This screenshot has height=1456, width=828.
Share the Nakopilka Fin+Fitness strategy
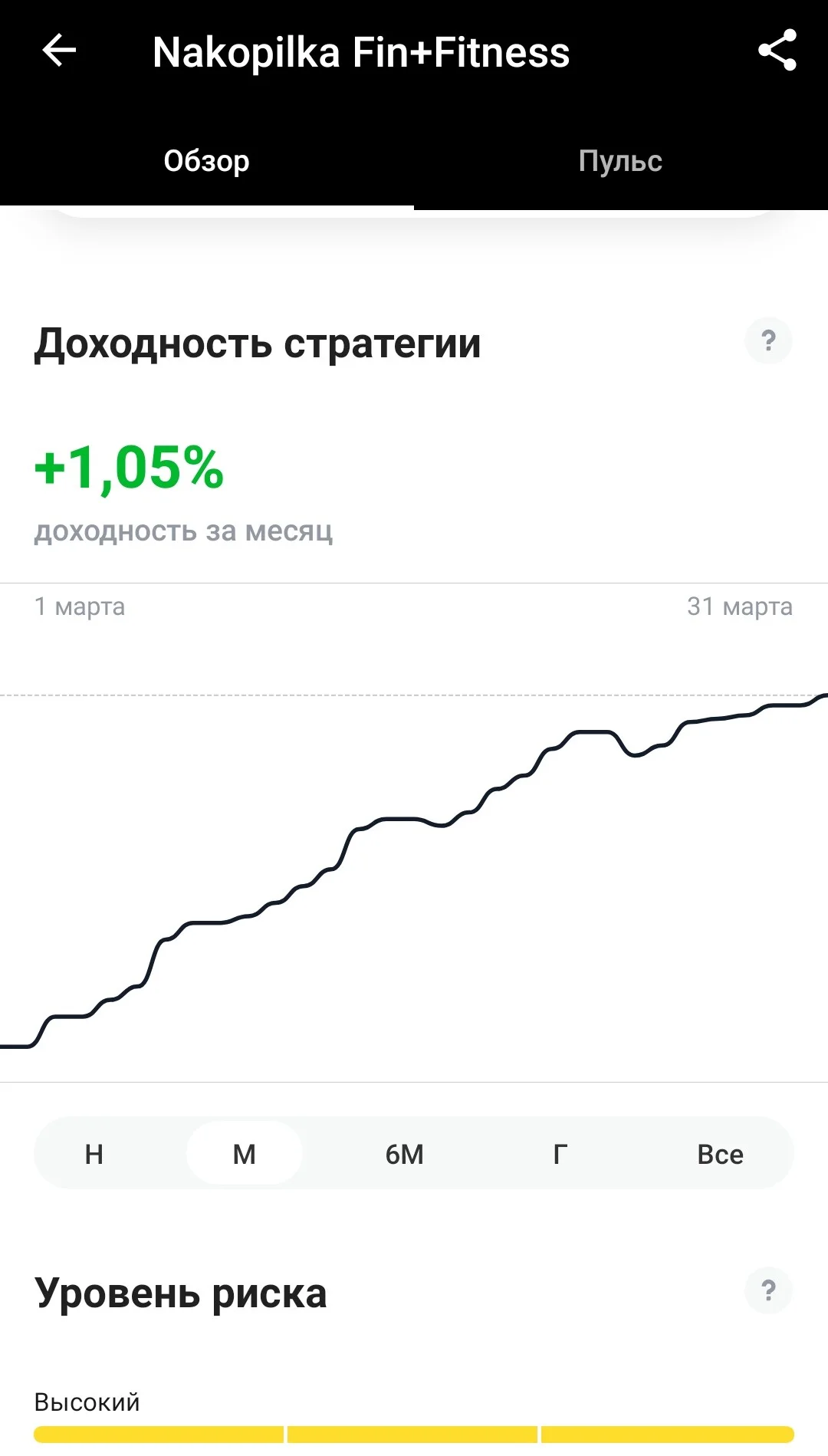[777, 51]
